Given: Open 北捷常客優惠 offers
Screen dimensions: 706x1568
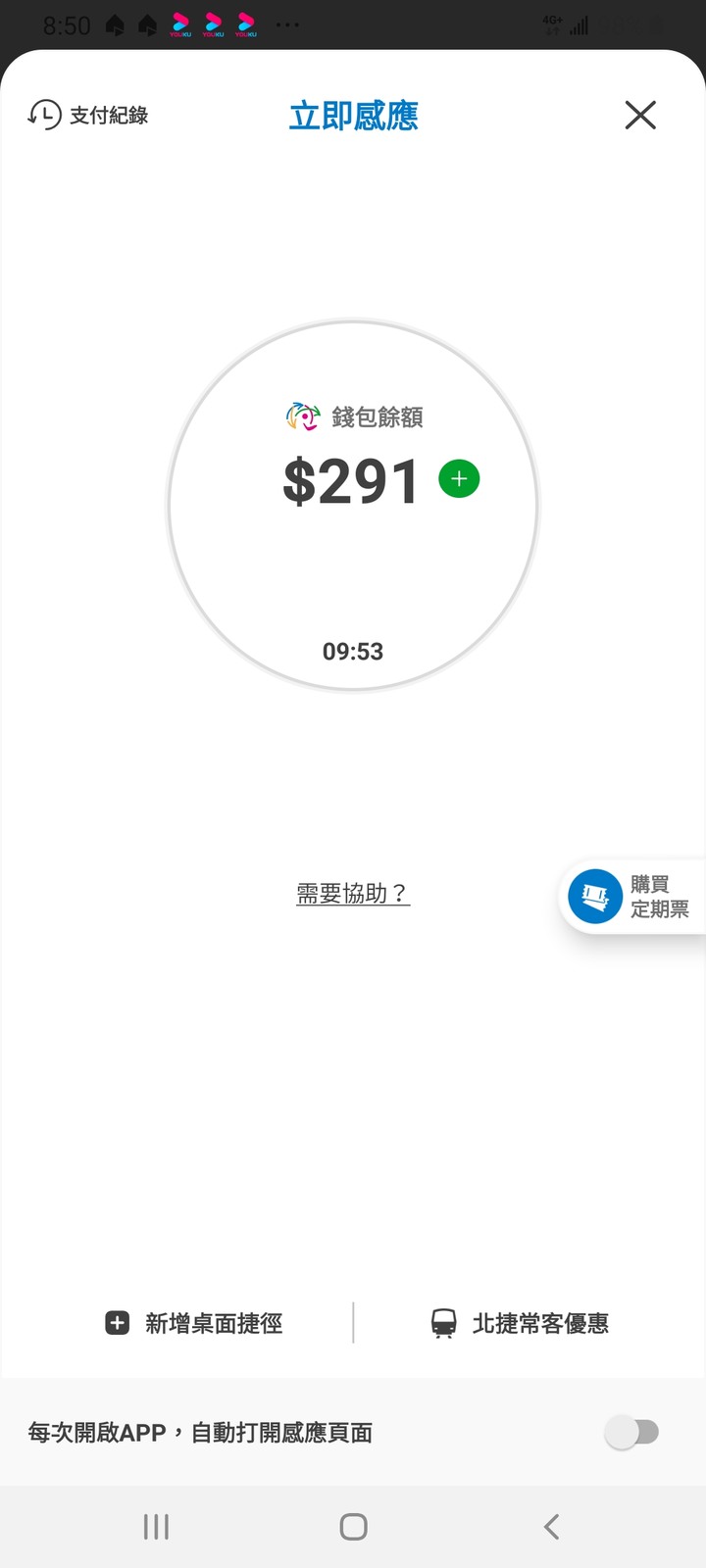Looking at the screenshot, I should pyautogui.click(x=521, y=1323).
